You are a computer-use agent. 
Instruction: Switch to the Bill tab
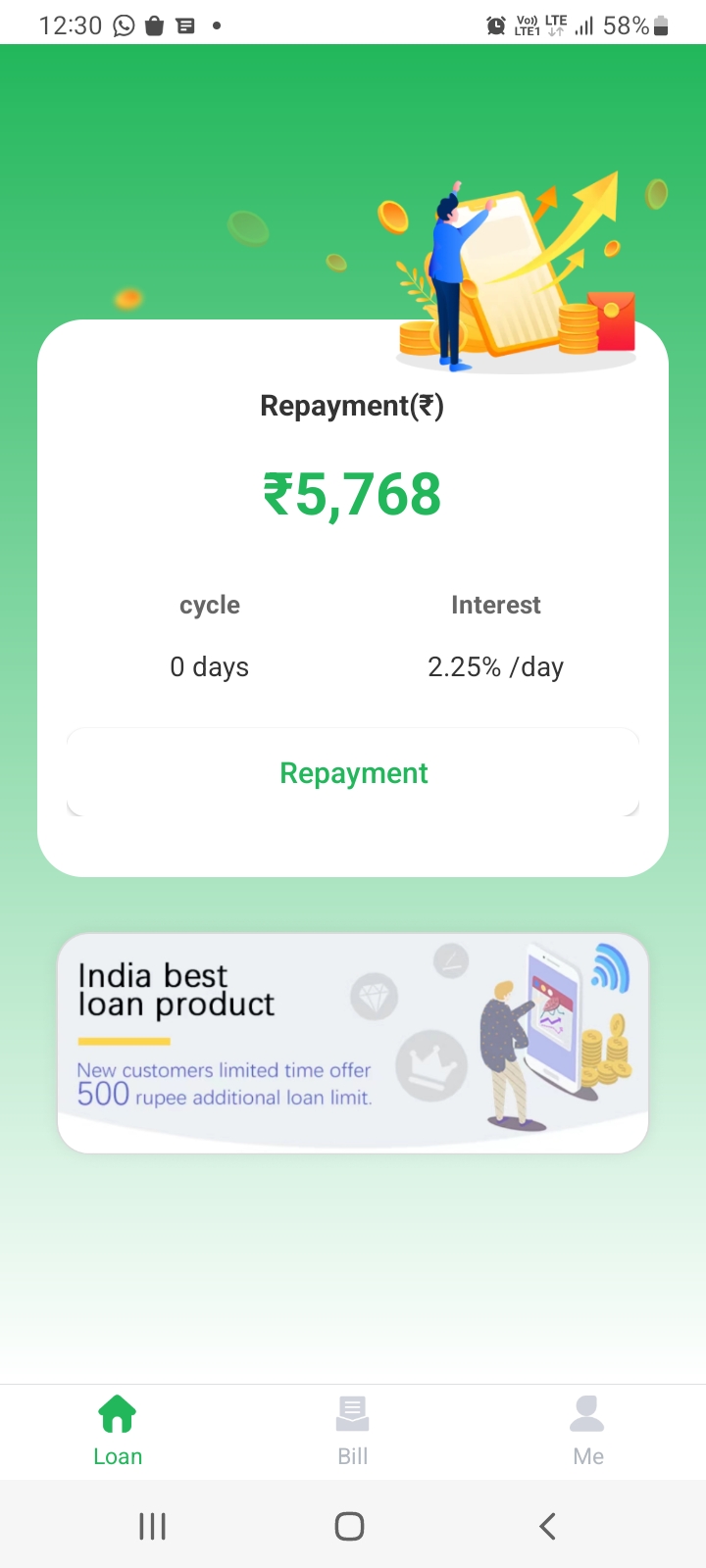[352, 1431]
